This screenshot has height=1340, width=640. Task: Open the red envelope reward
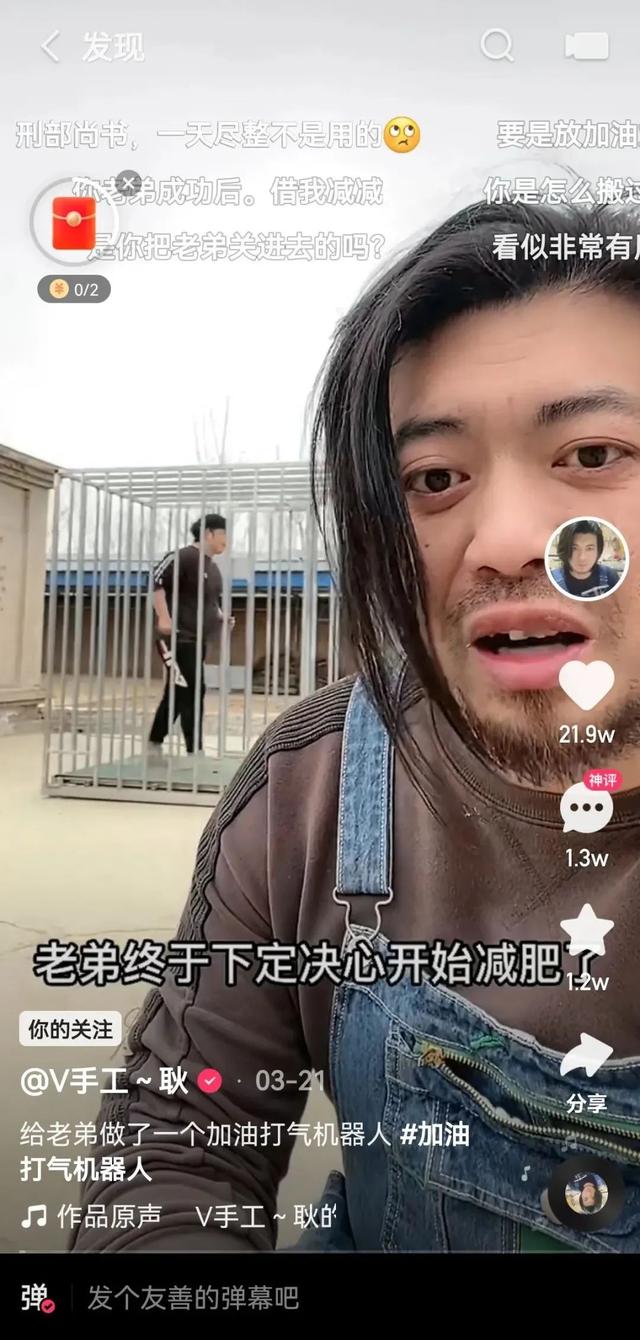(x=74, y=222)
